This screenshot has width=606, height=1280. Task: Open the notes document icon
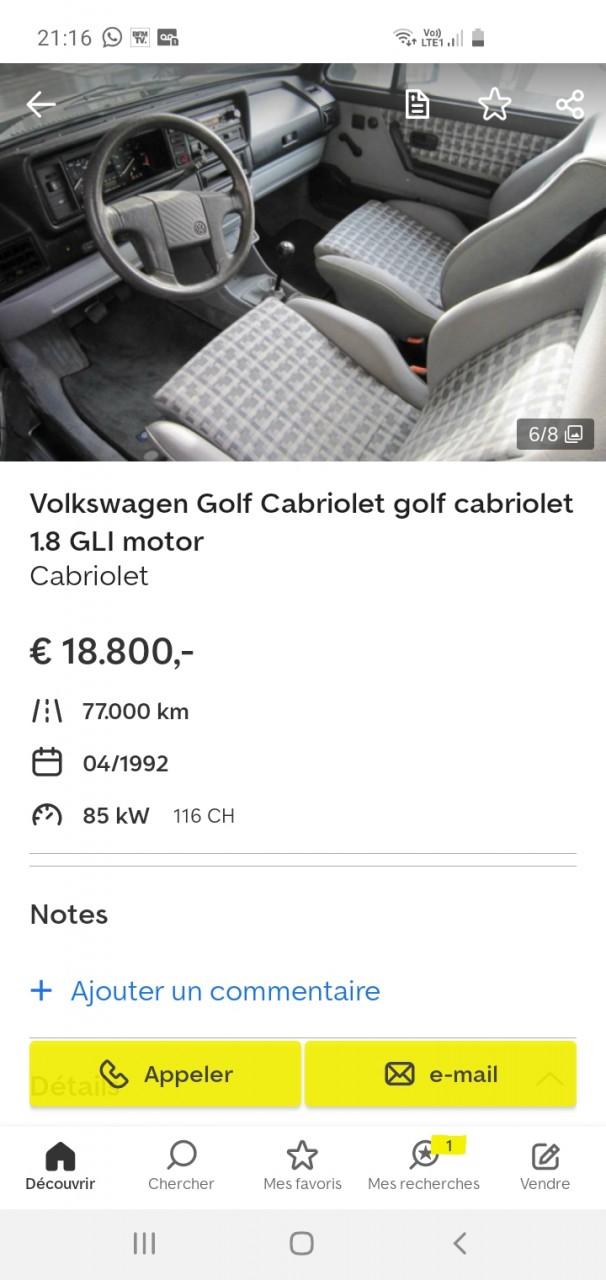pyautogui.click(x=417, y=104)
